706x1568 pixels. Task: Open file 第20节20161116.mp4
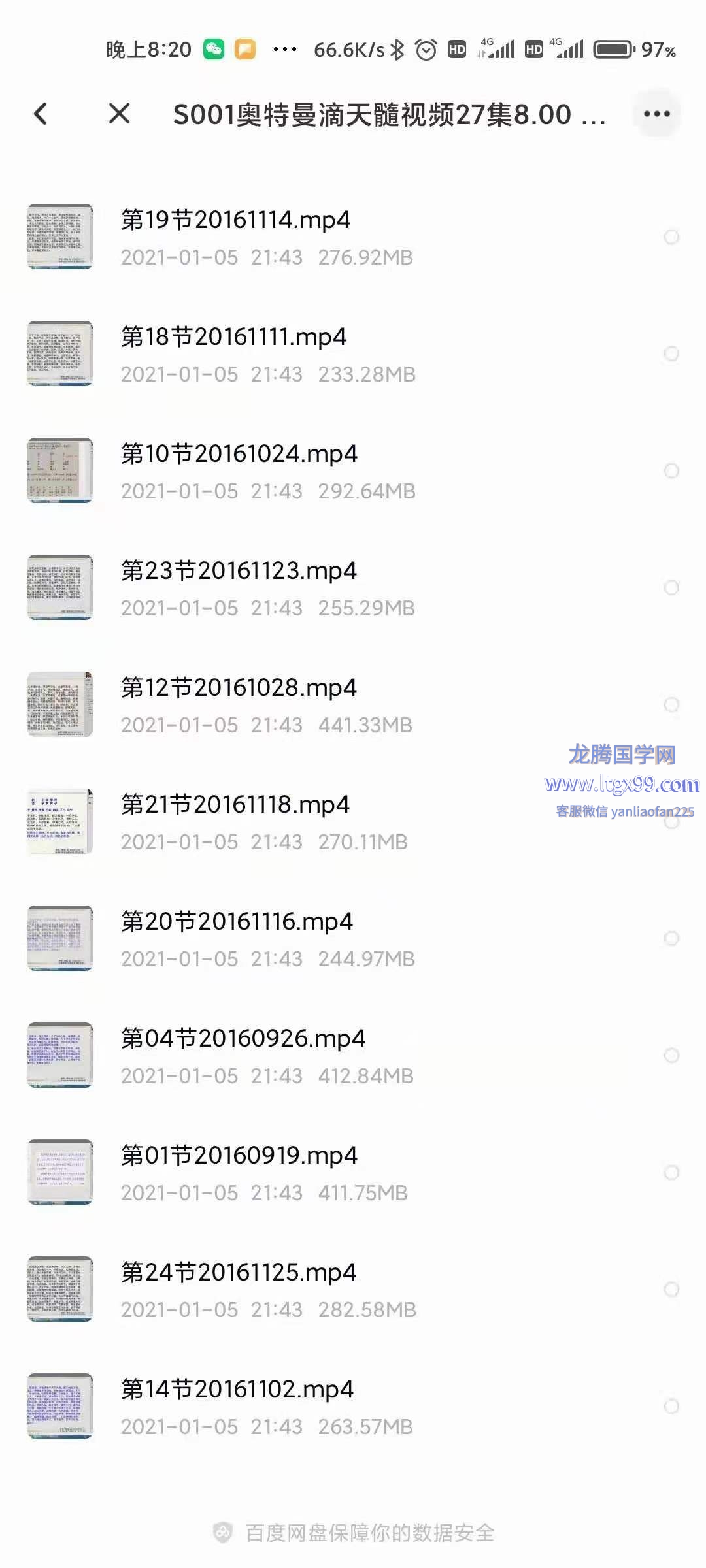tap(237, 922)
